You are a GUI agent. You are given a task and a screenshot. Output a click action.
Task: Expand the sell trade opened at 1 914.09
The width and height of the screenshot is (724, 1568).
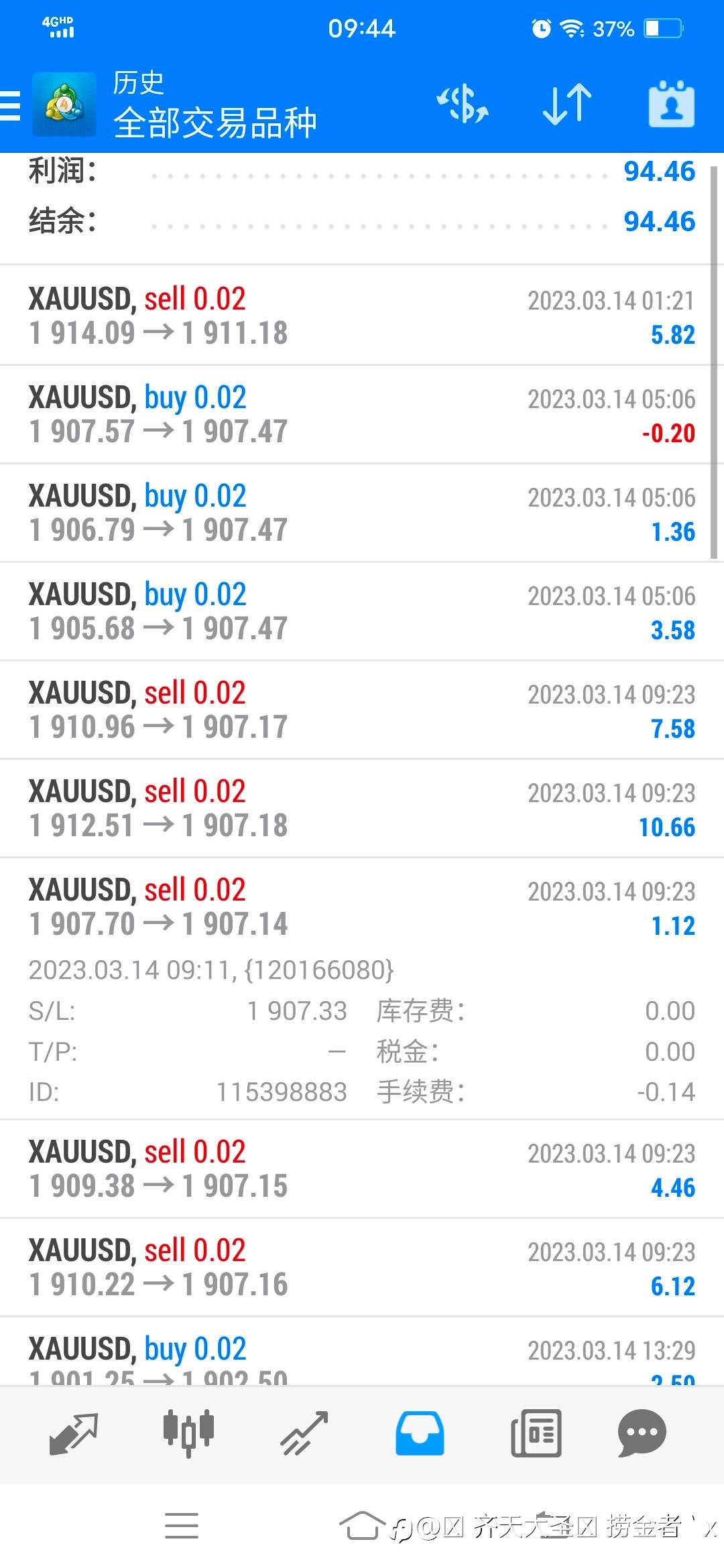[x=362, y=316]
